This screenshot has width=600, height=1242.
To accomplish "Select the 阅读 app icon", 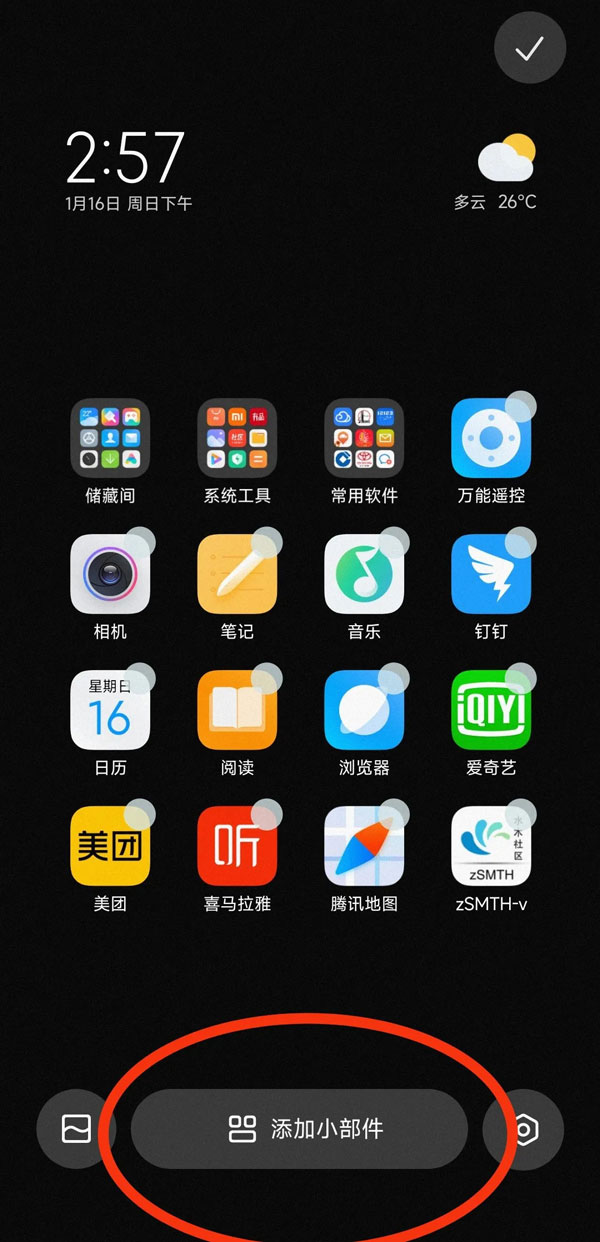I will coord(237,710).
